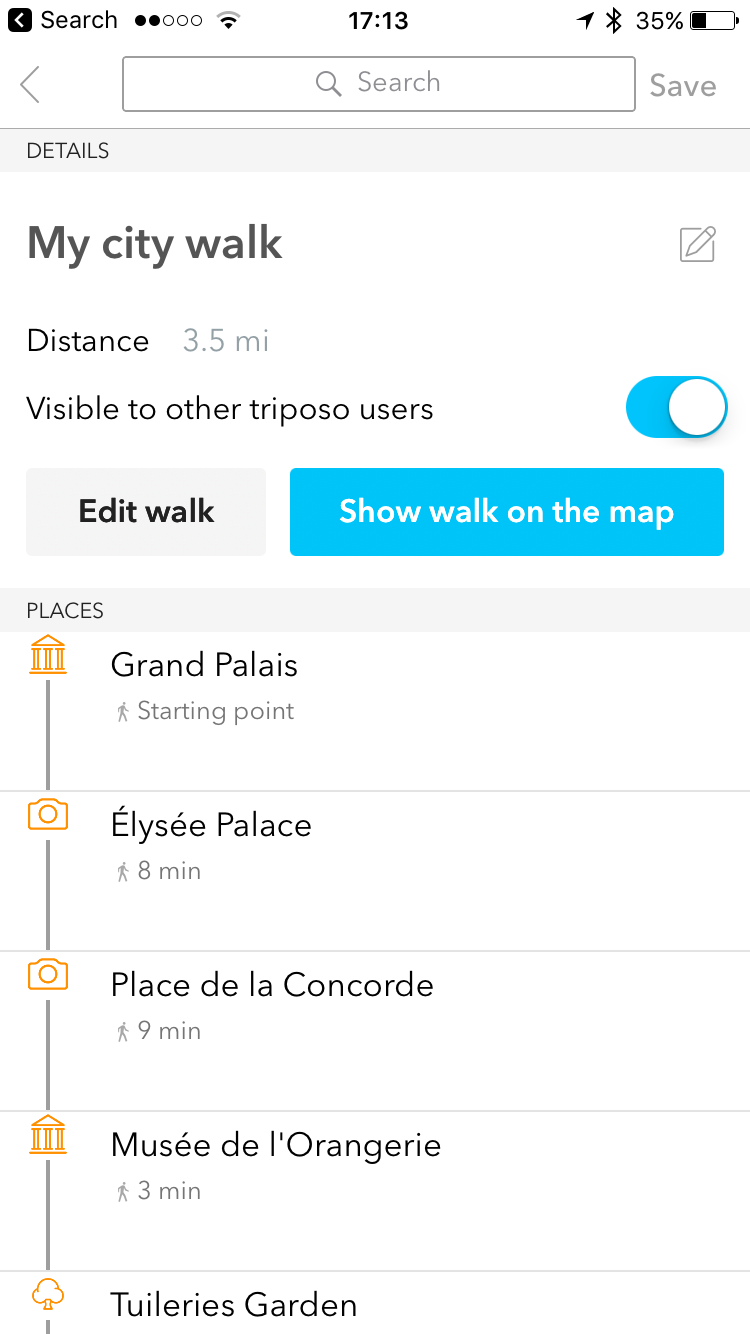Save the city walk
This screenshot has height=1334, width=750.
[682, 86]
